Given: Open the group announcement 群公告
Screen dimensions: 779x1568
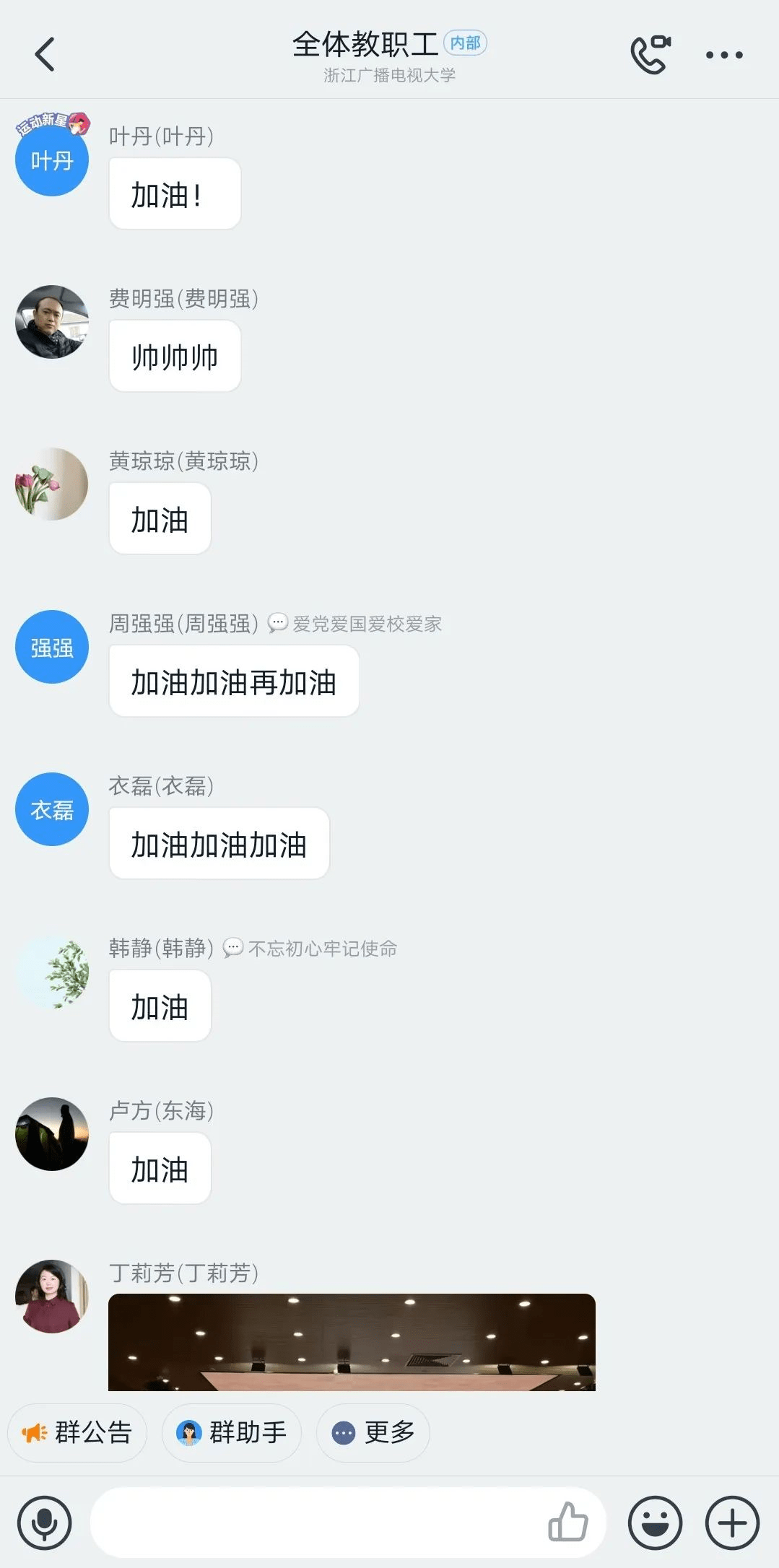Looking at the screenshot, I should [x=77, y=1433].
